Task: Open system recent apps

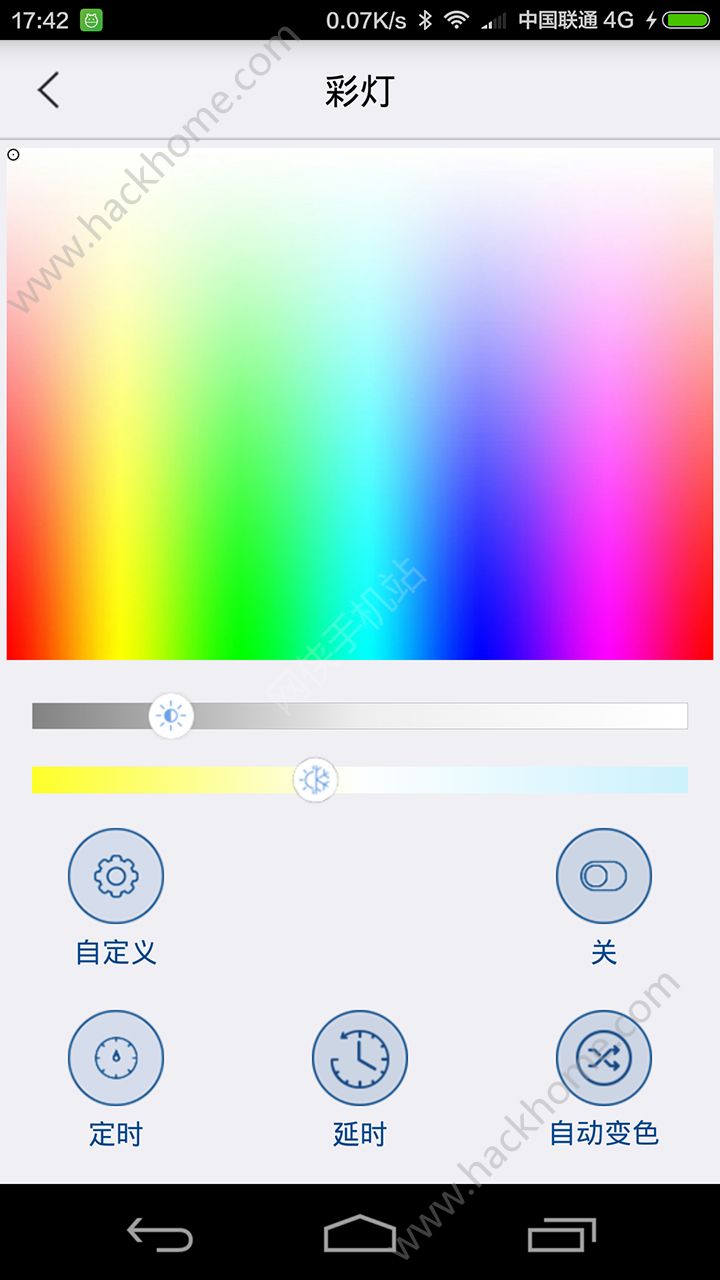Action: (562, 1234)
